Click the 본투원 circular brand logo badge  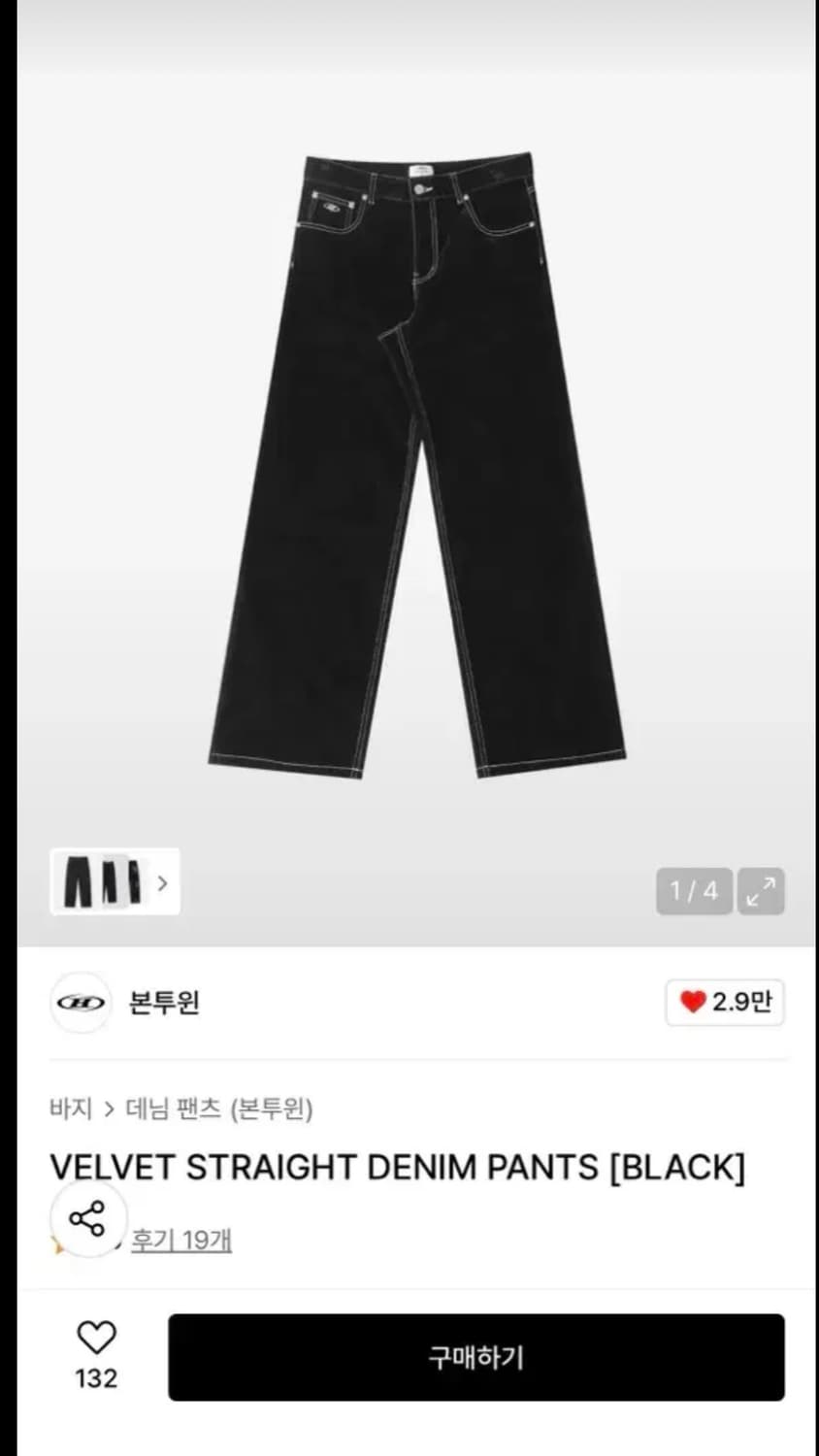coord(81,1004)
